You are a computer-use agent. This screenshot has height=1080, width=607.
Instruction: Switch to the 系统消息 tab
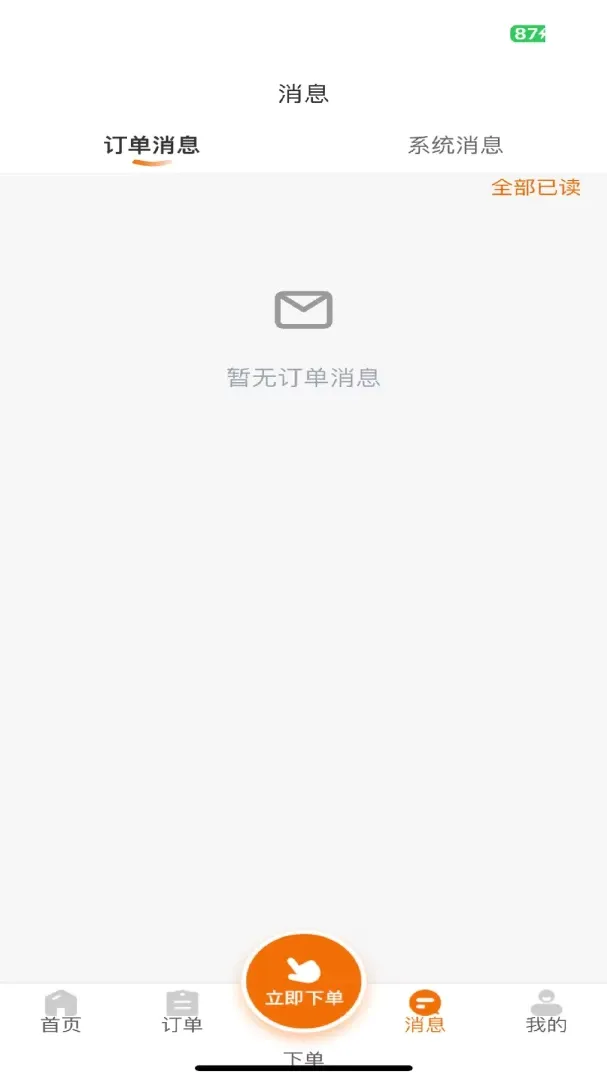[455, 145]
